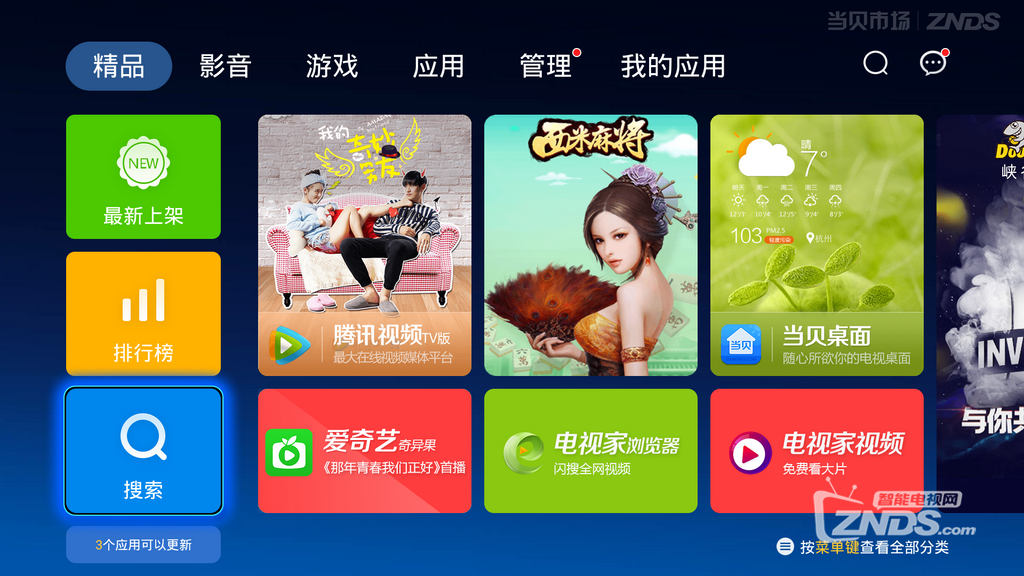Open the messages bubble icon
1024x576 pixels.
pos(932,64)
